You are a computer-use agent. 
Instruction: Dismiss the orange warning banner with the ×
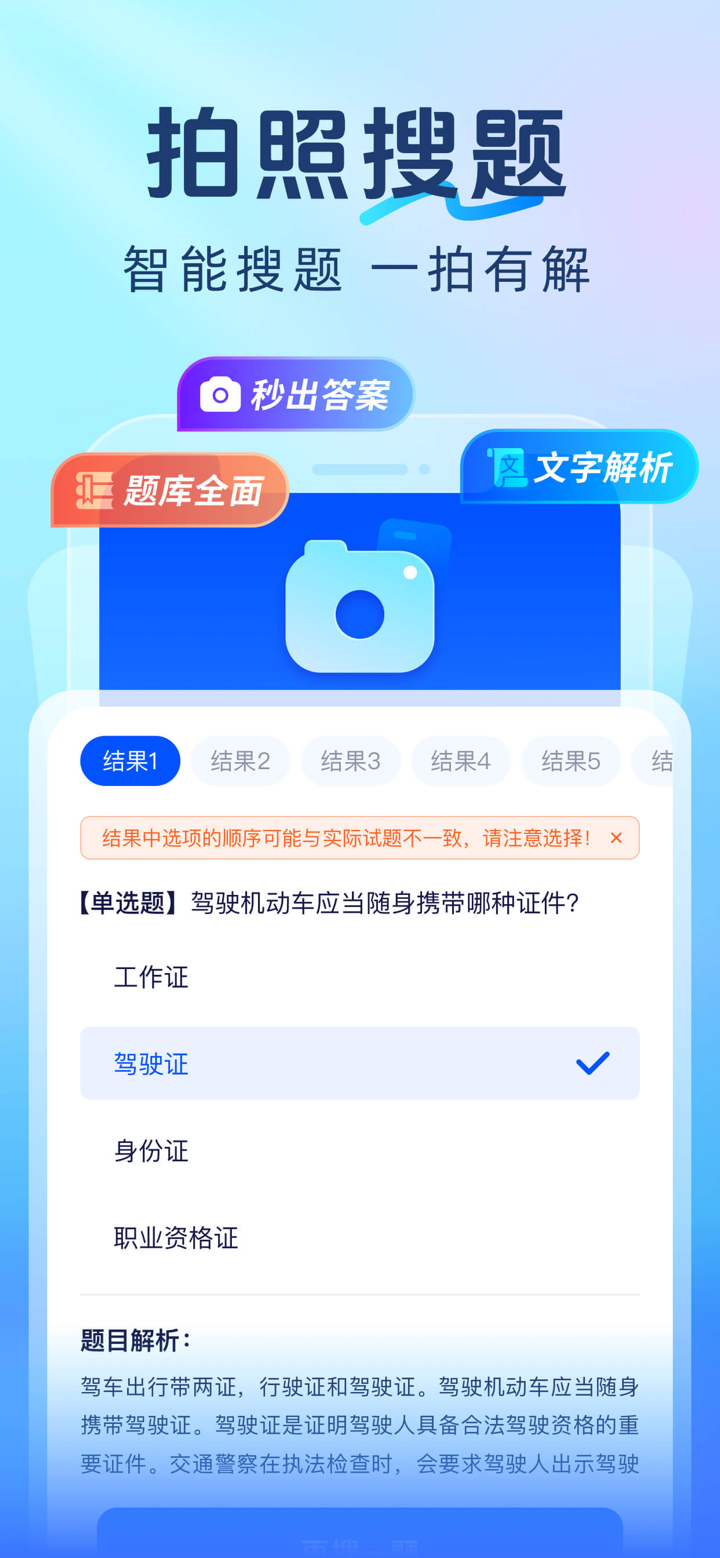click(x=615, y=837)
